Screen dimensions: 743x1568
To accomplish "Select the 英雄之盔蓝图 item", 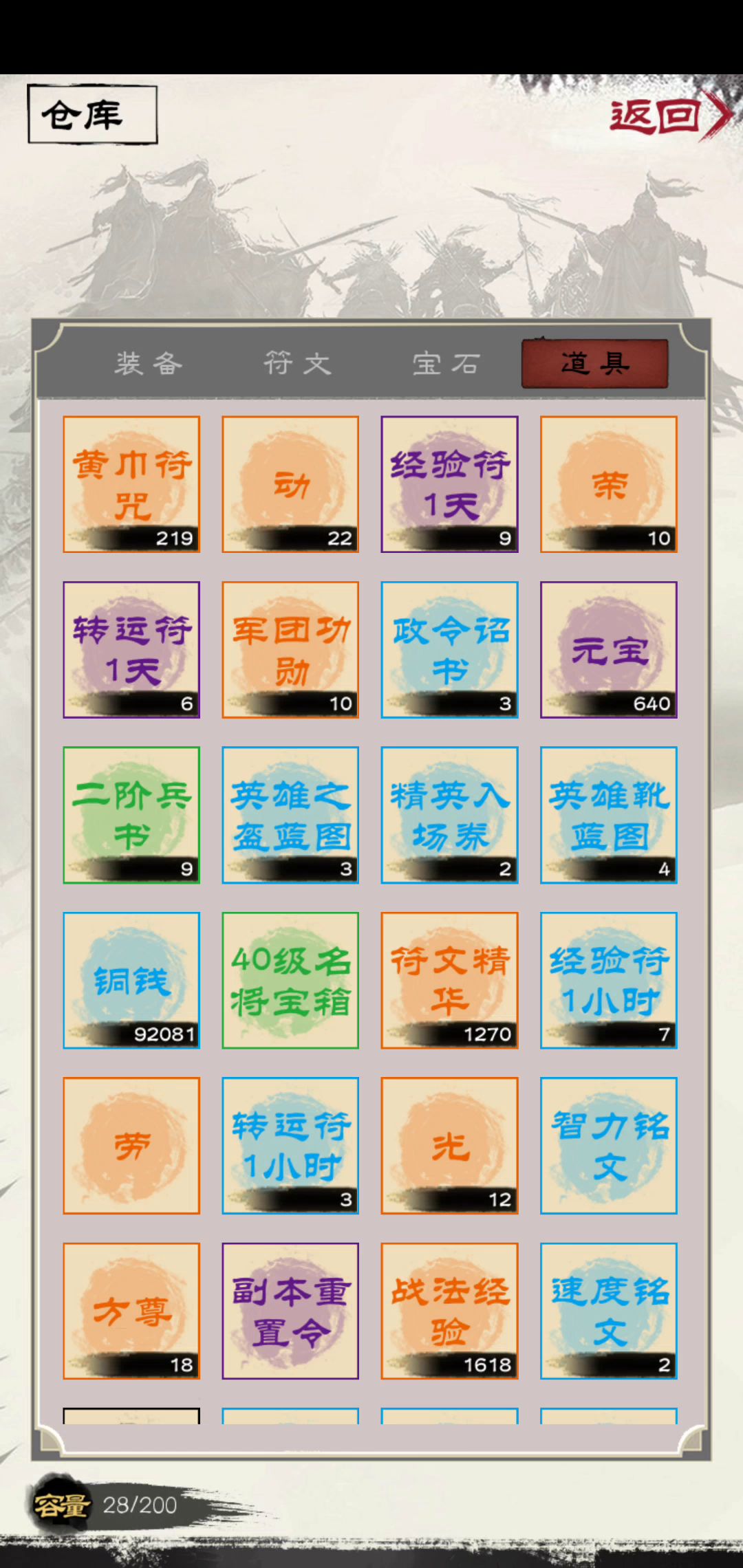I will (x=290, y=815).
